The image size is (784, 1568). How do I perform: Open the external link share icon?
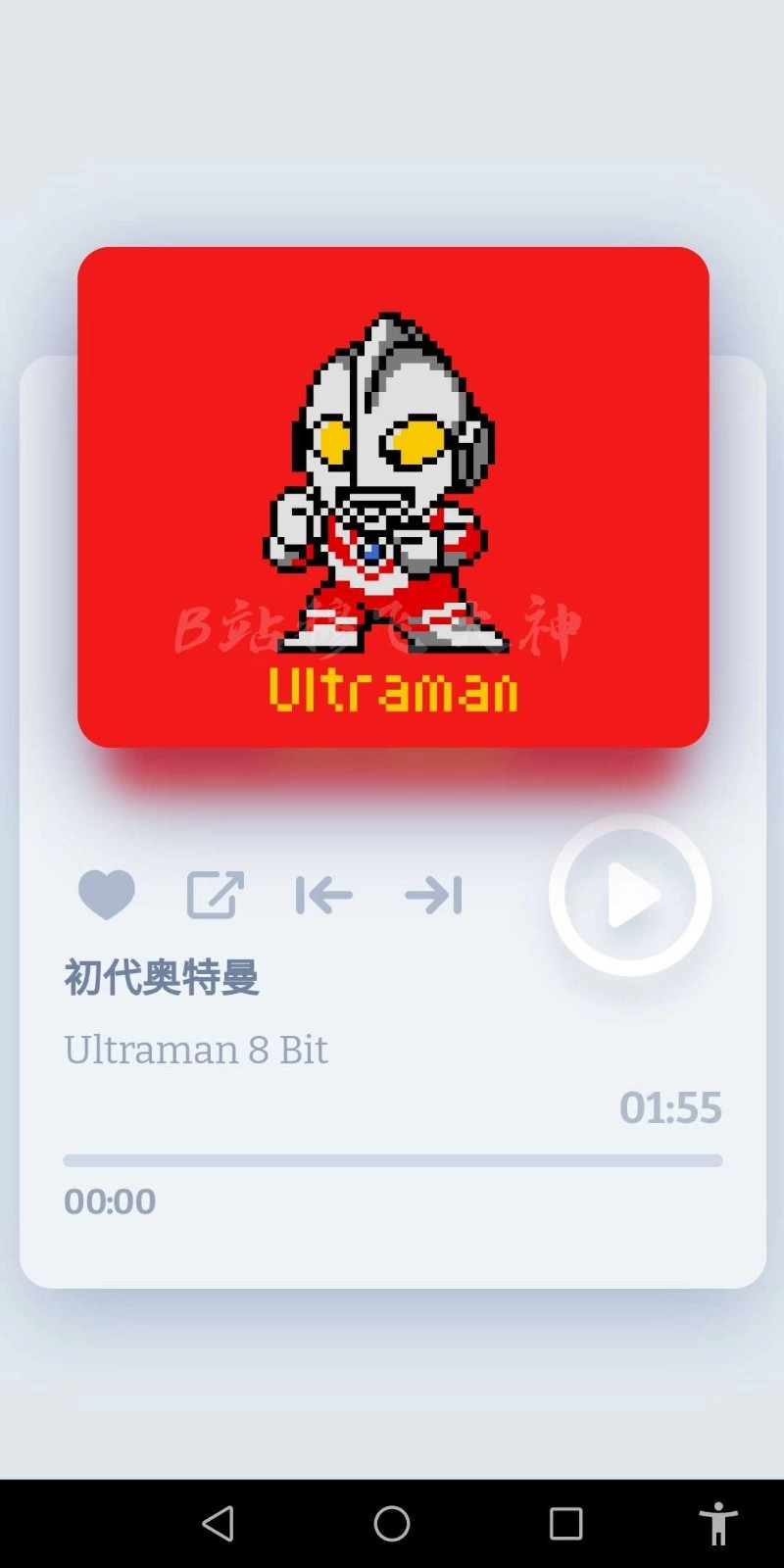tap(216, 895)
